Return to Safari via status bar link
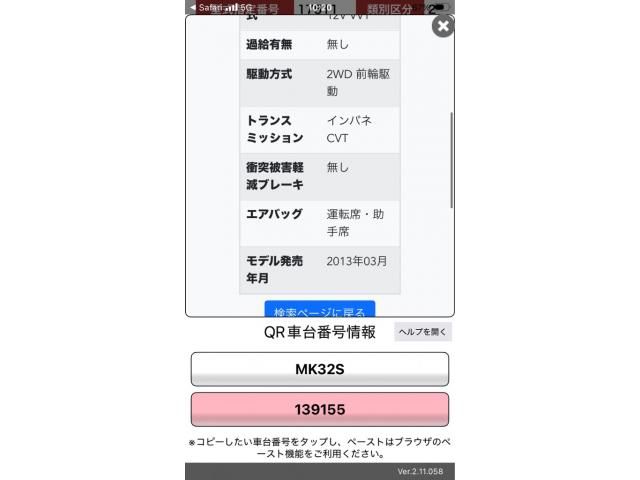 coord(205,7)
